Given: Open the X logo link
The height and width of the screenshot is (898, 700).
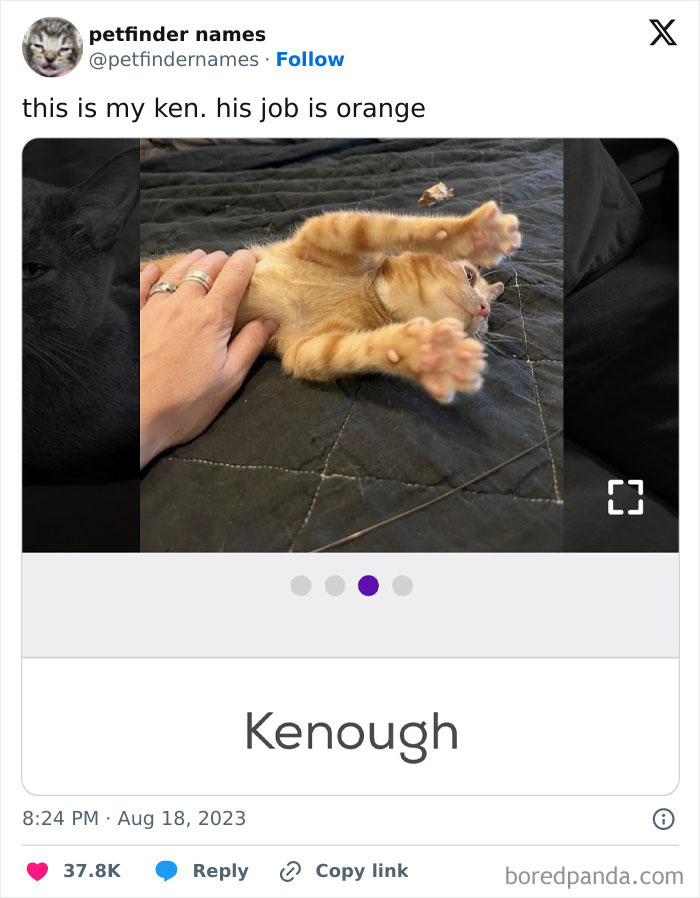Looking at the screenshot, I should pyautogui.click(x=662, y=33).
